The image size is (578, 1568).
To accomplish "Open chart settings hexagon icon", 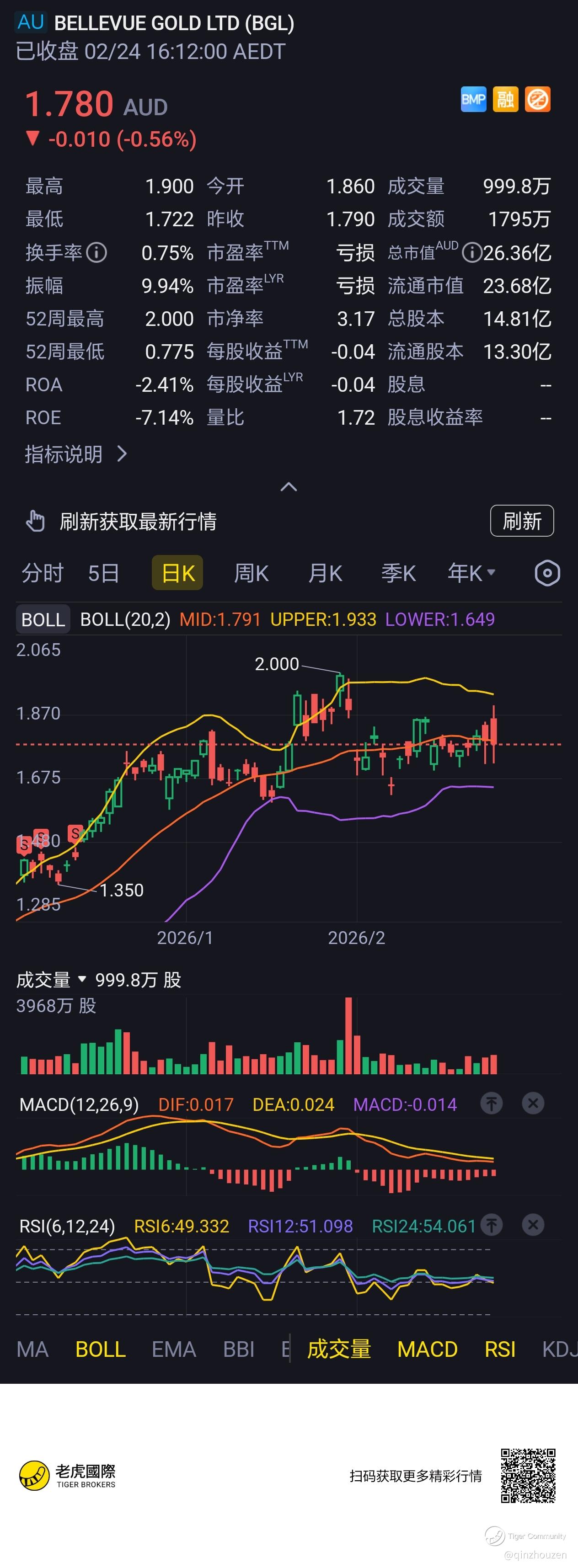I will 547,573.
